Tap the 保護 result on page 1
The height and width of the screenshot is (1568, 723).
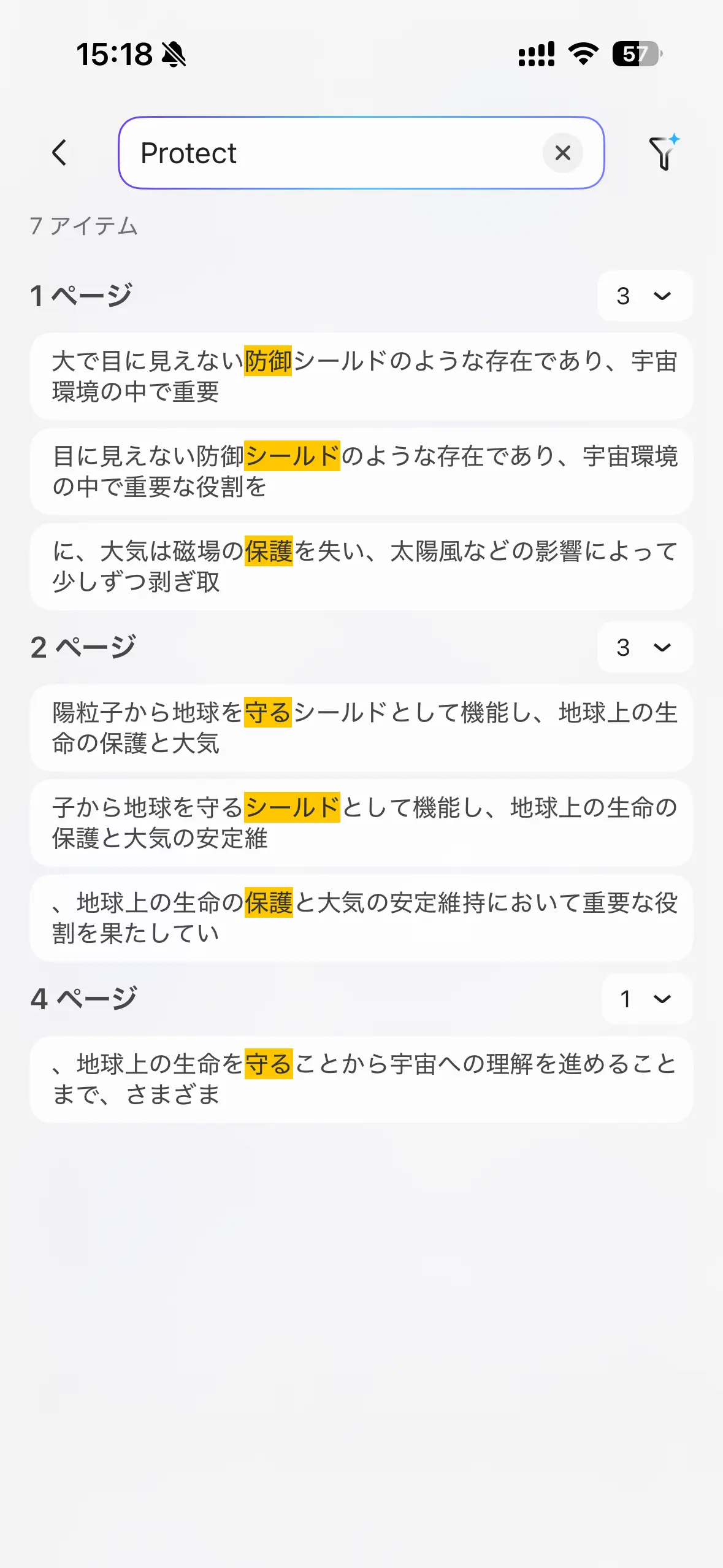coord(361,566)
